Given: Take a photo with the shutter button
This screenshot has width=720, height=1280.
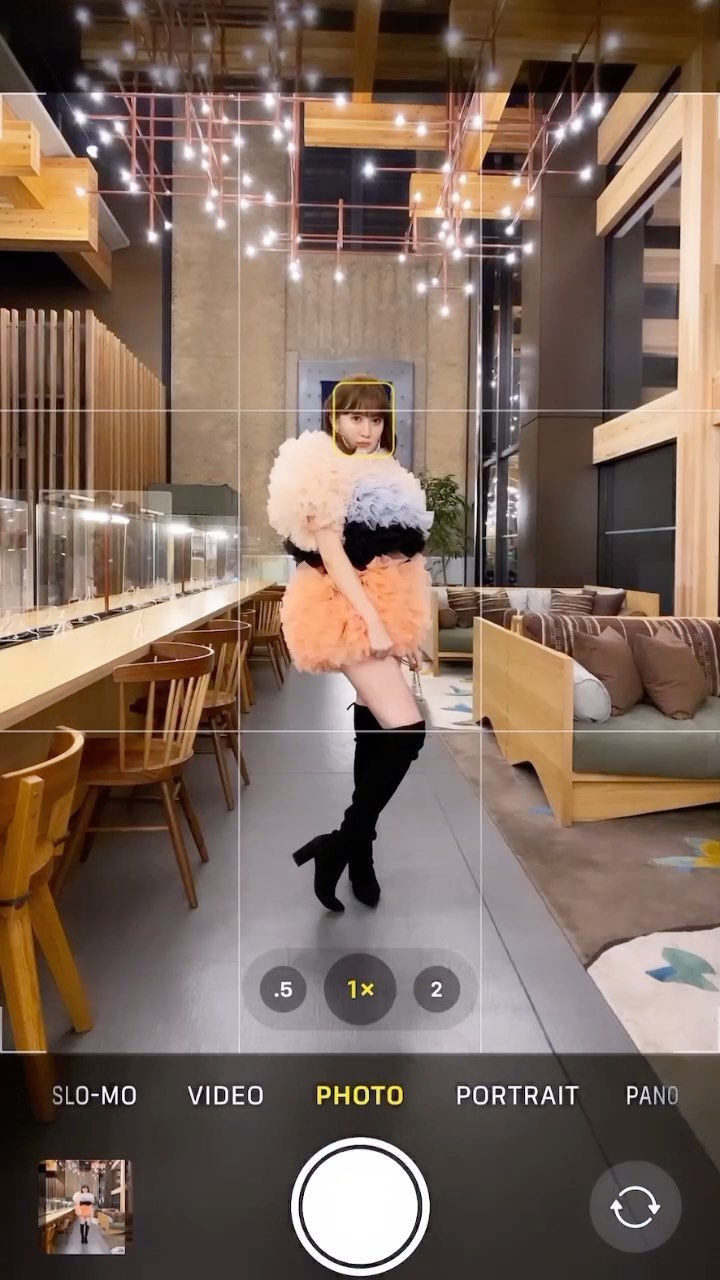Looking at the screenshot, I should [x=360, y=1206].
